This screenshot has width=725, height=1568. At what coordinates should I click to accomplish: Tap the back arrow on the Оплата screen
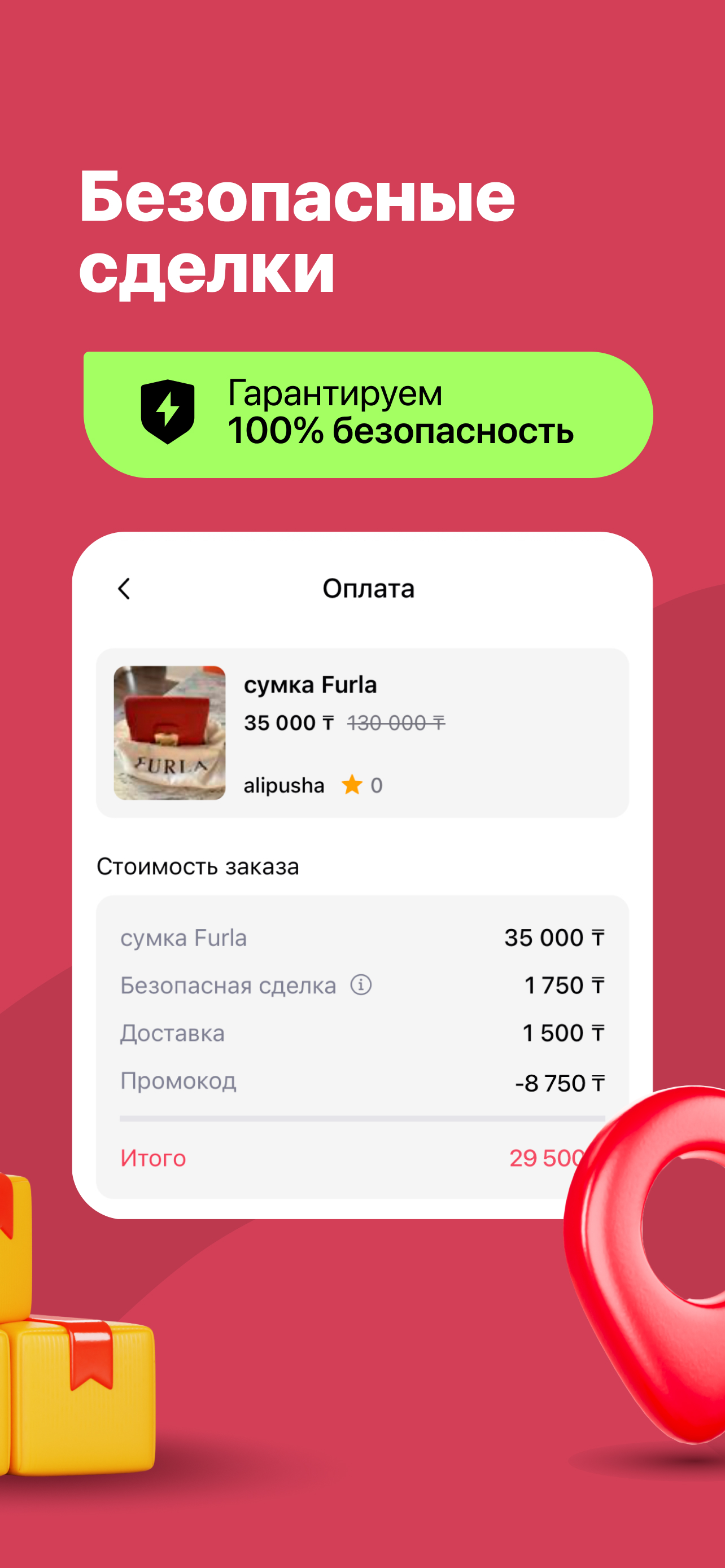[126, 589]
